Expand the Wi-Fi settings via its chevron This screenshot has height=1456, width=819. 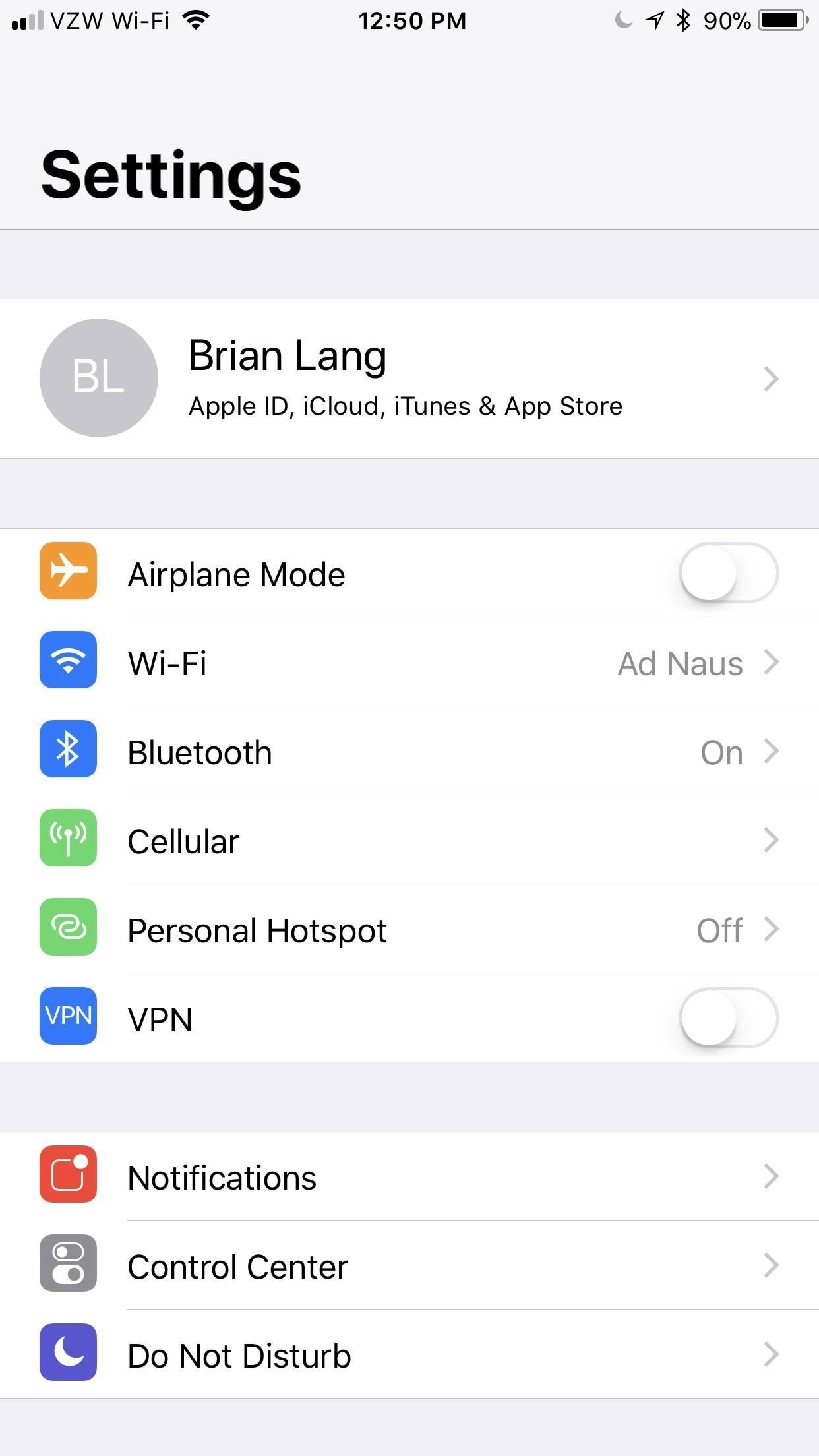(x=772, y=663)
